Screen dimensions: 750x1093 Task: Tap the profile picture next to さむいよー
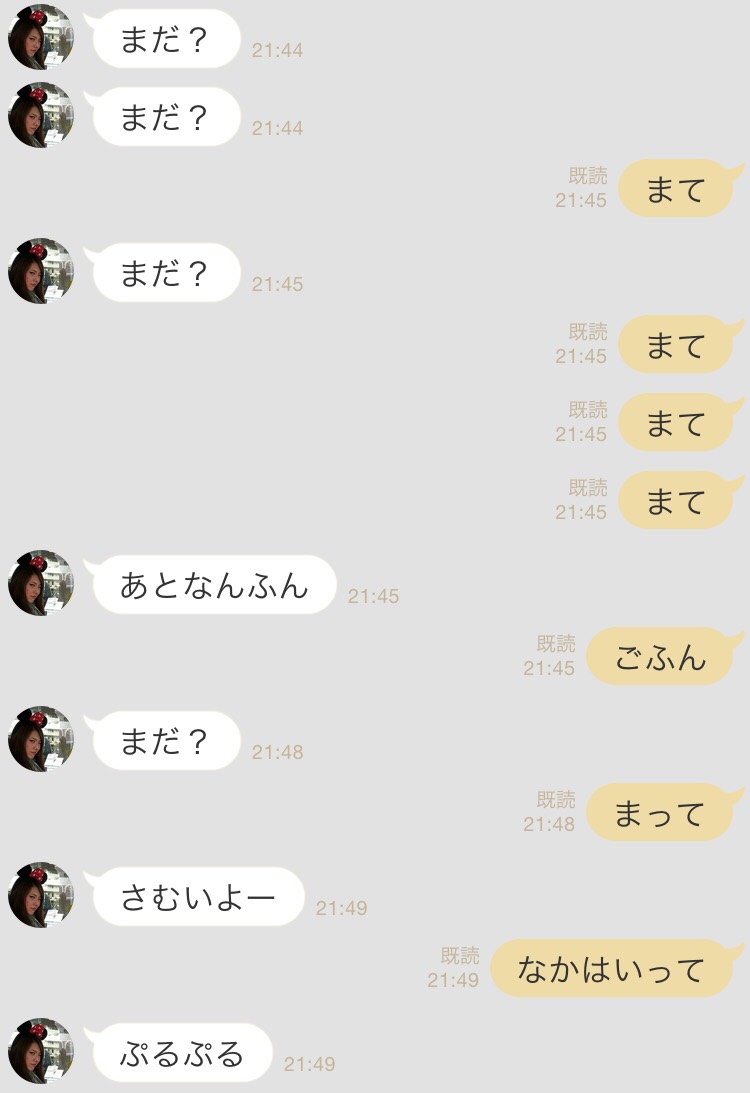(x=41, y=895)
